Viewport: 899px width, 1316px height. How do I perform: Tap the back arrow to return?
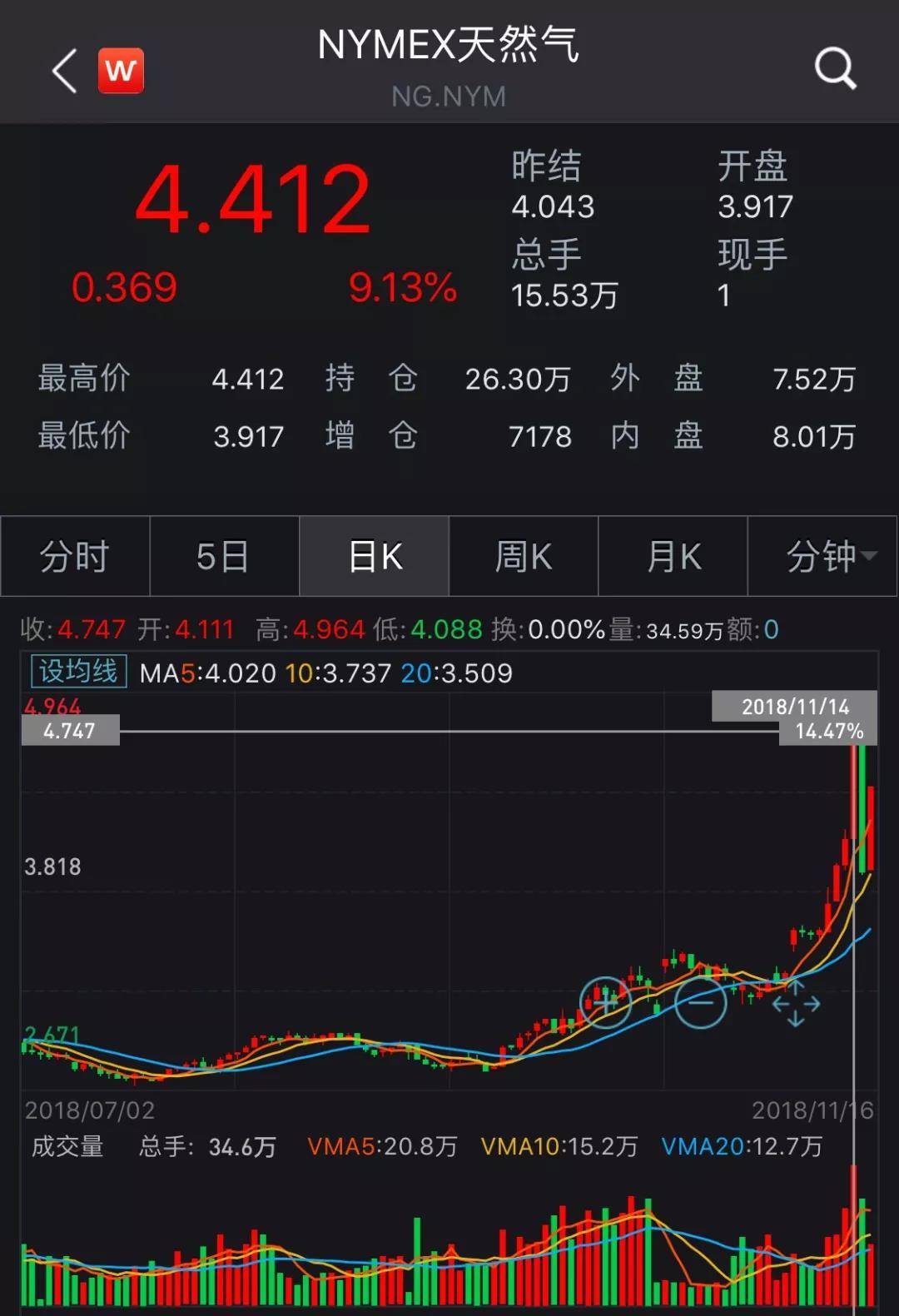point(64,69)
